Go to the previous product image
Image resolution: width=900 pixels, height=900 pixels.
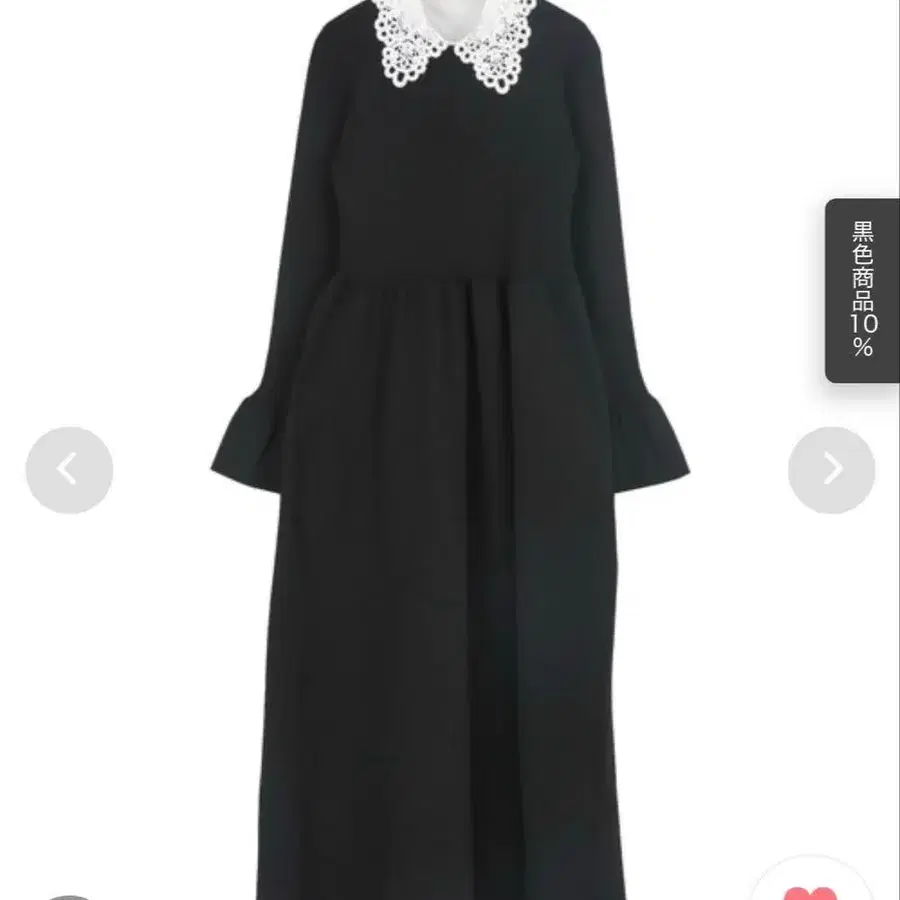pos(69,470)
